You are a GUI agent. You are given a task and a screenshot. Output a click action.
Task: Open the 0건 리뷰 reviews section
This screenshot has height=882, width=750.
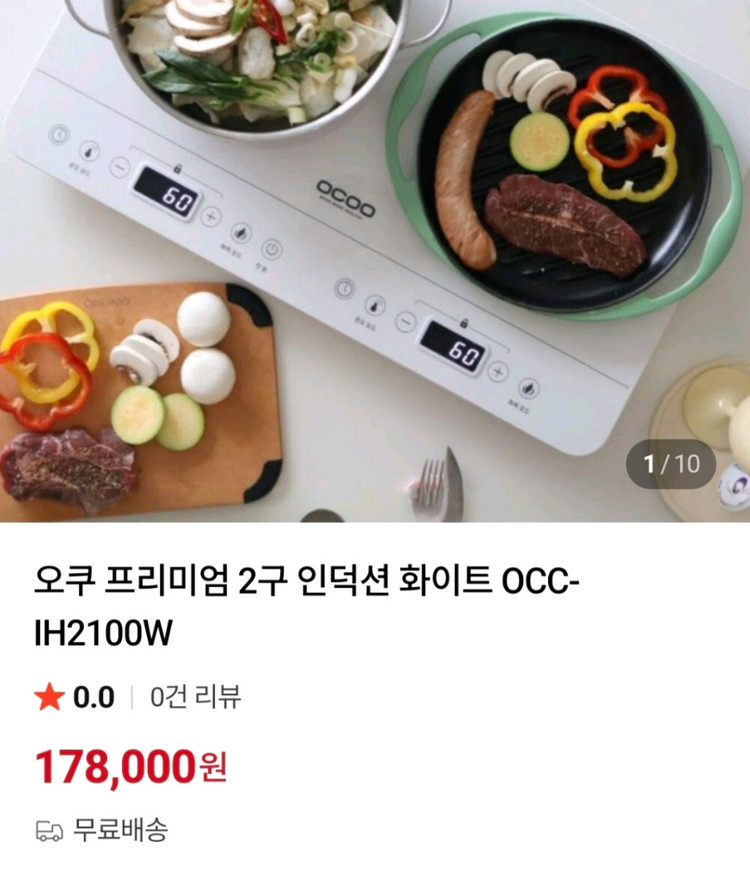(x=196, y=697)
